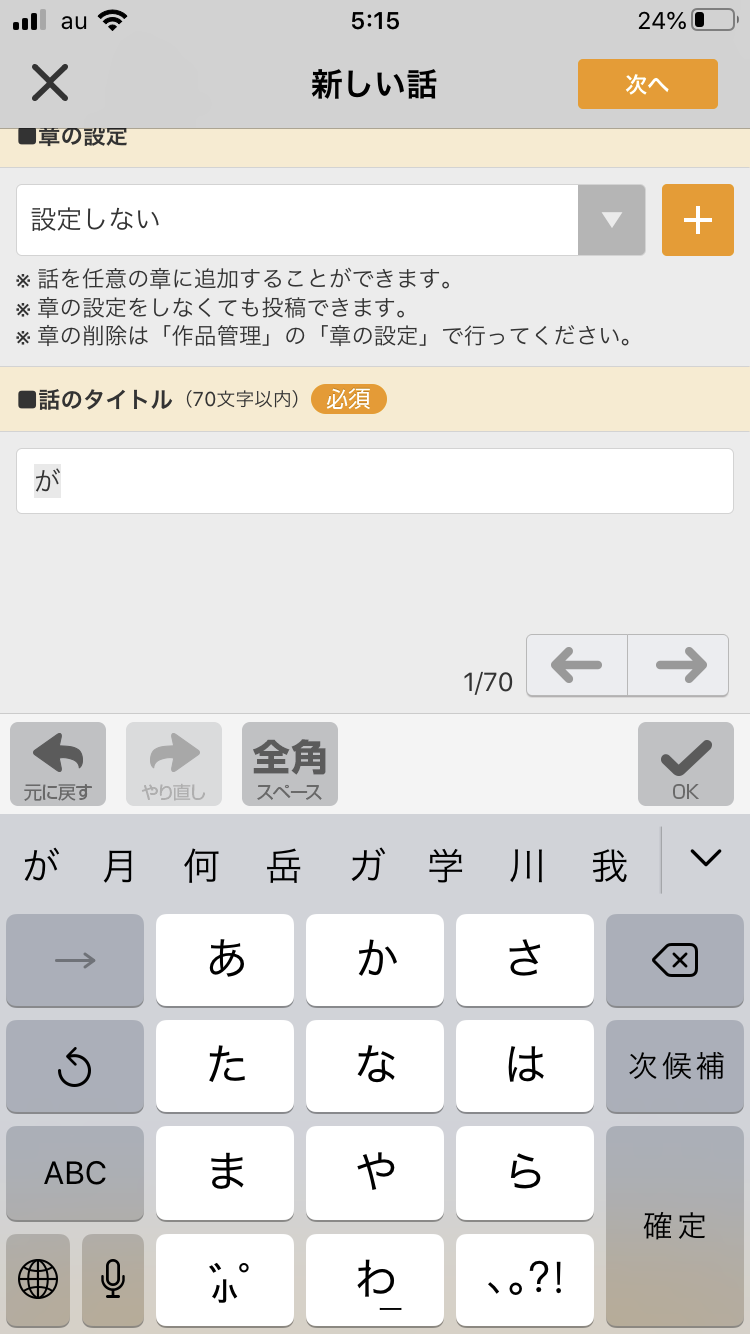This screenshot has width=750, height=1334.
Task: Move the cursor left with the left arrow
Action: point(577,665)
